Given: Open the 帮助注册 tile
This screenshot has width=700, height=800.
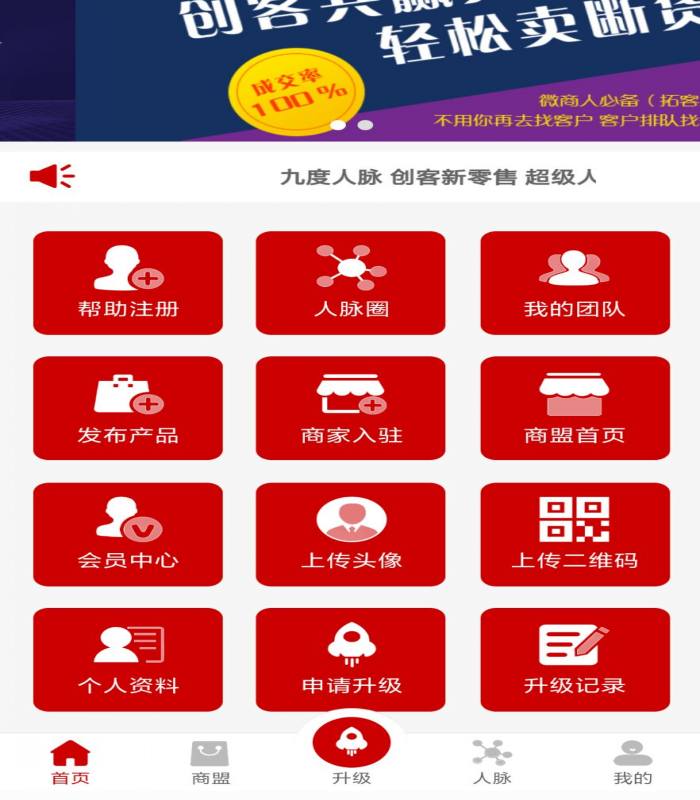Looking at the screenshot, I should (128, 283).
